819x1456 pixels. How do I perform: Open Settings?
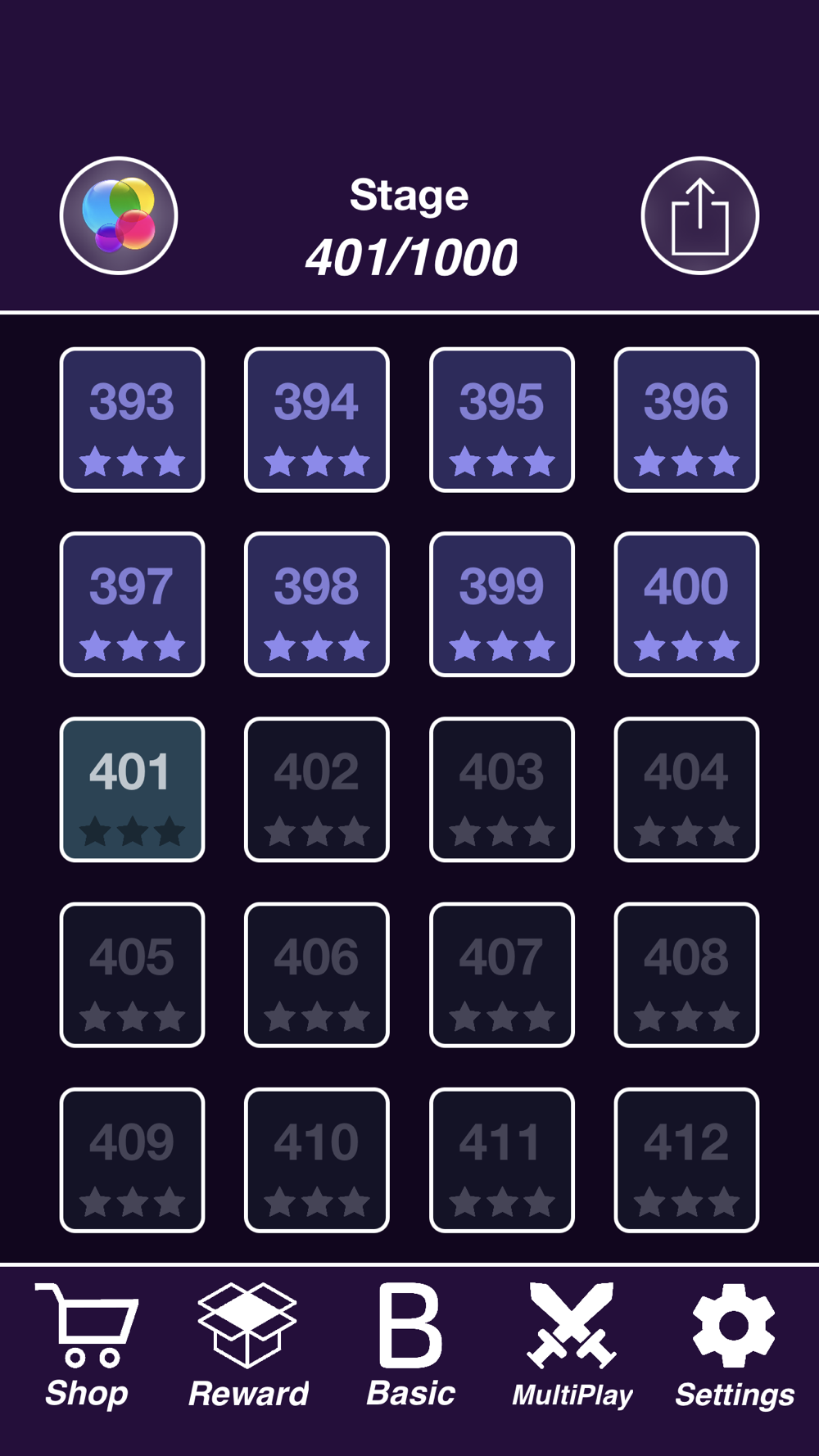click(735, 1345)
